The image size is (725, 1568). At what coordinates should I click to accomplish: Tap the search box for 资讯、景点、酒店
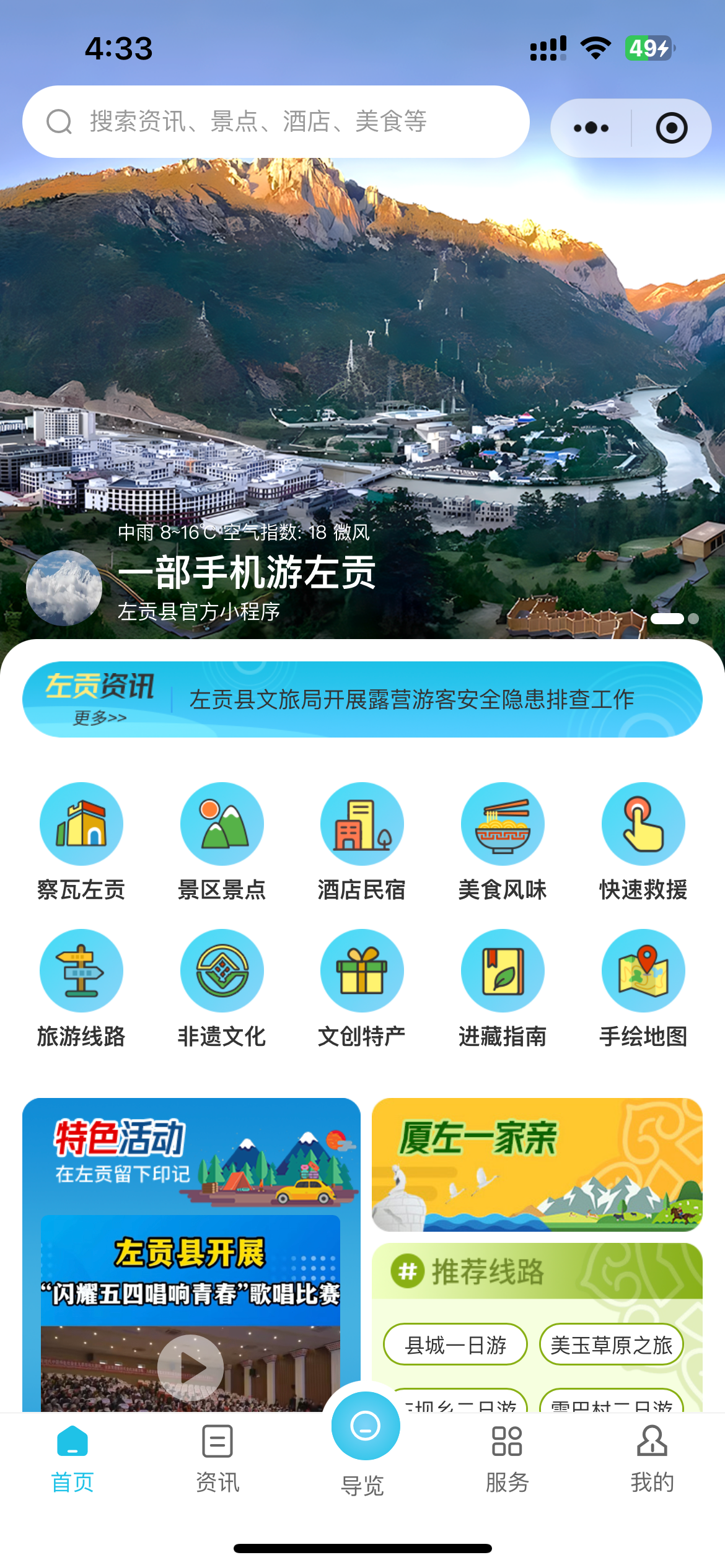pyautogui.click(x=276, y=121)
